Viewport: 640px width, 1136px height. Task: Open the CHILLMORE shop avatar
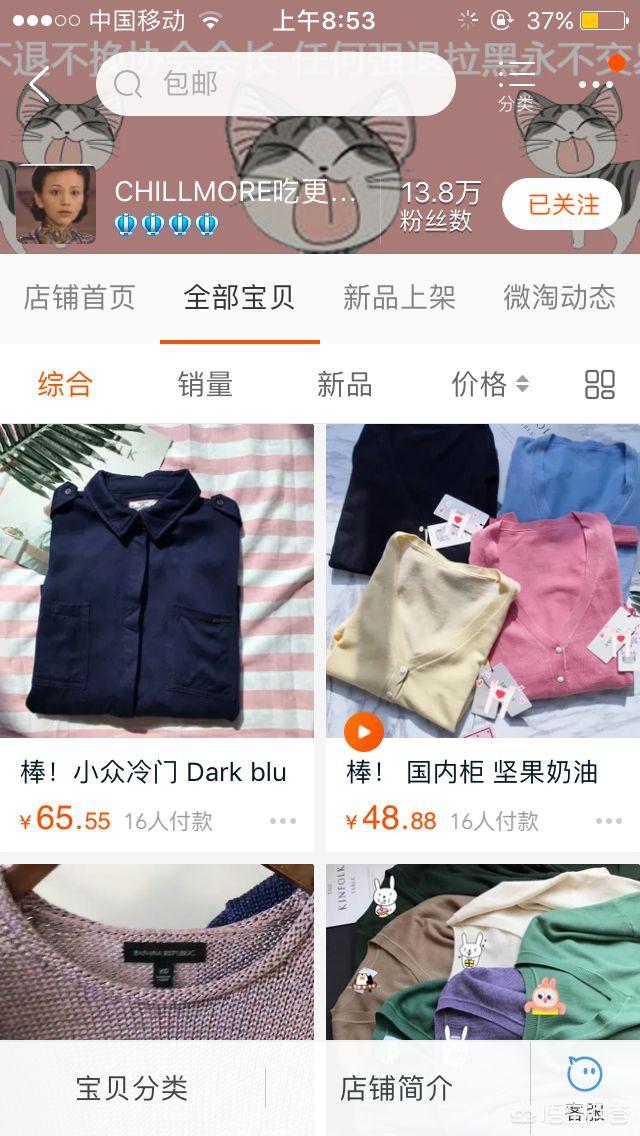click(56, 204)
